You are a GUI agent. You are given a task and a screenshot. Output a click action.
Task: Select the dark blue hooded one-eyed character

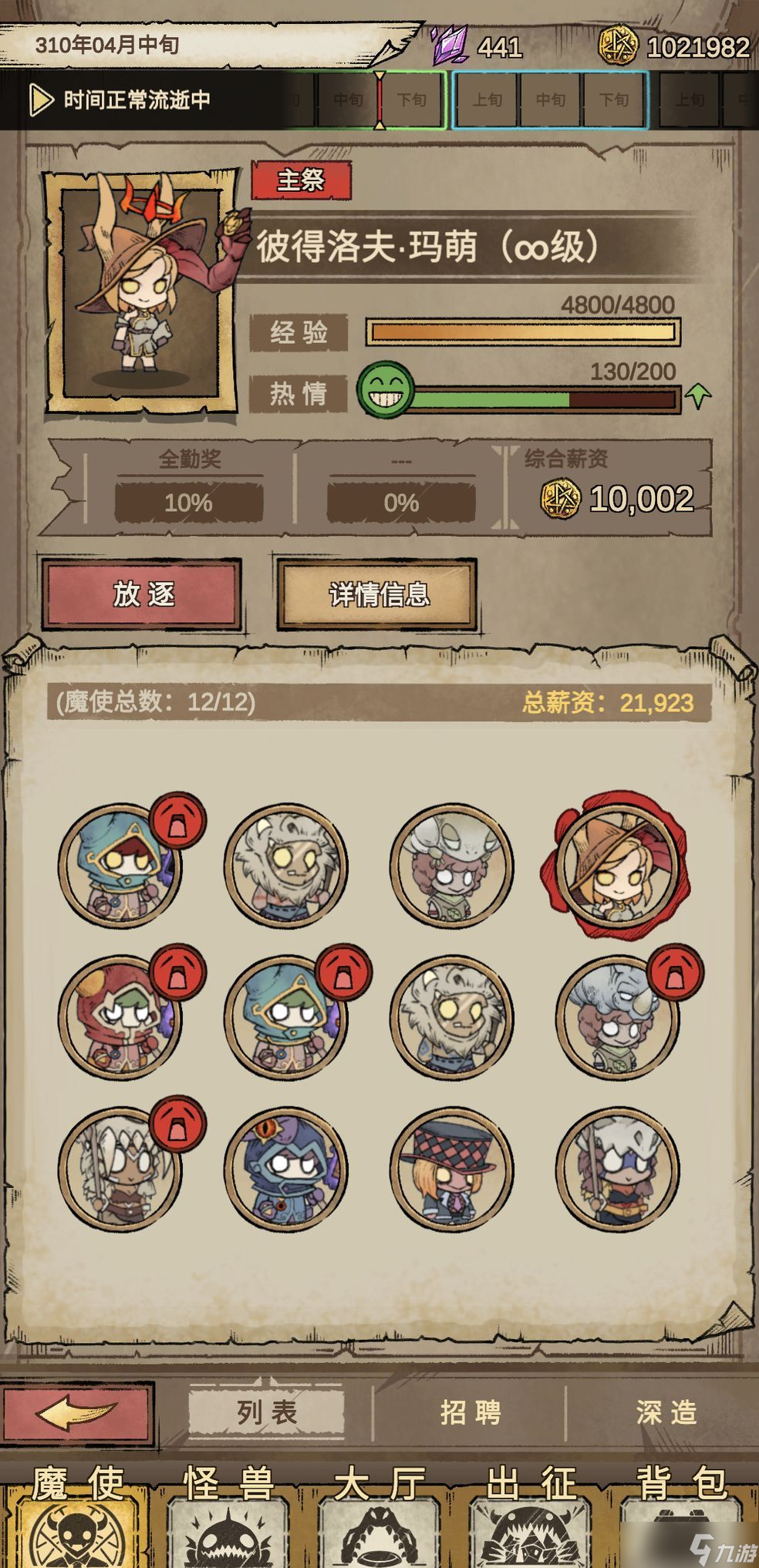(x=285, y=1169)
